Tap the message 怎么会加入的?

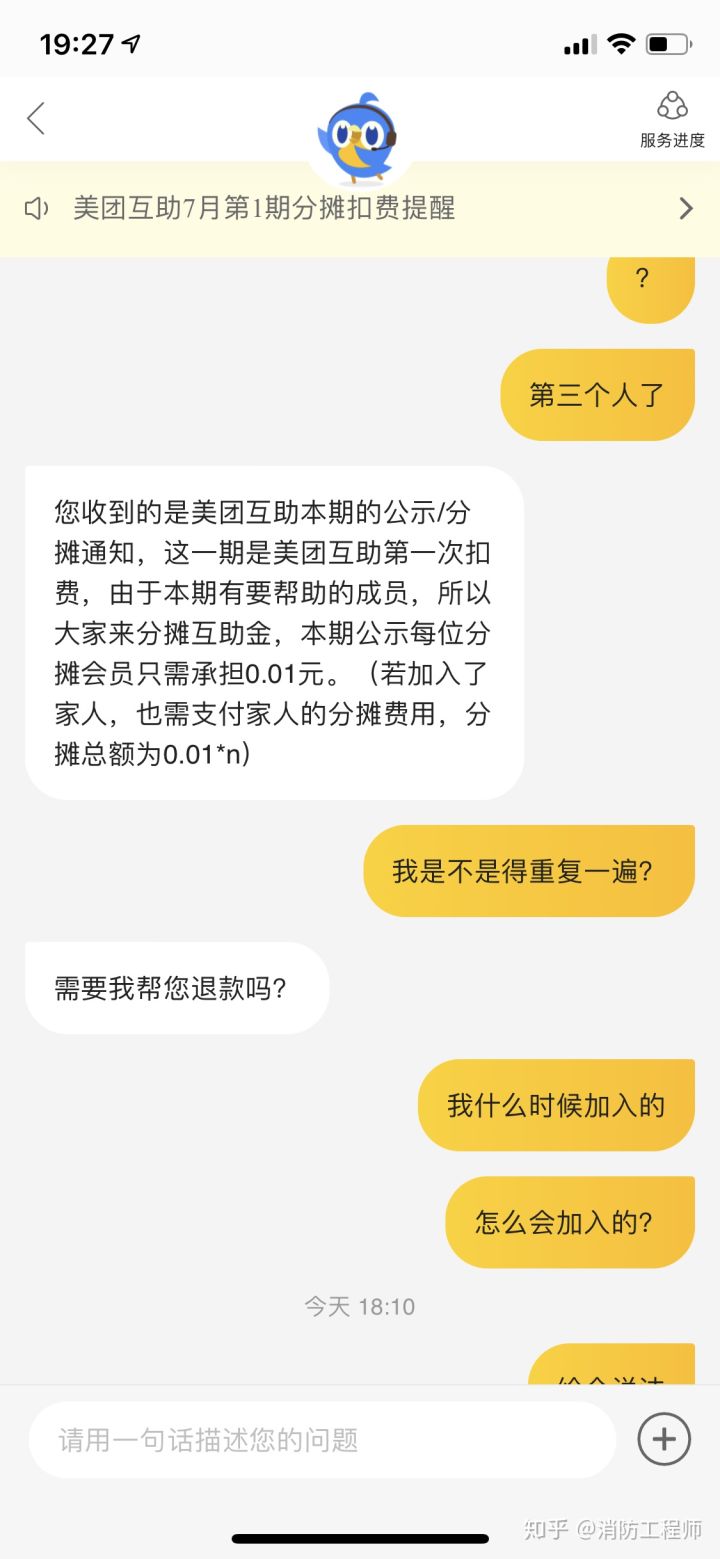[x=570, y=1221]
